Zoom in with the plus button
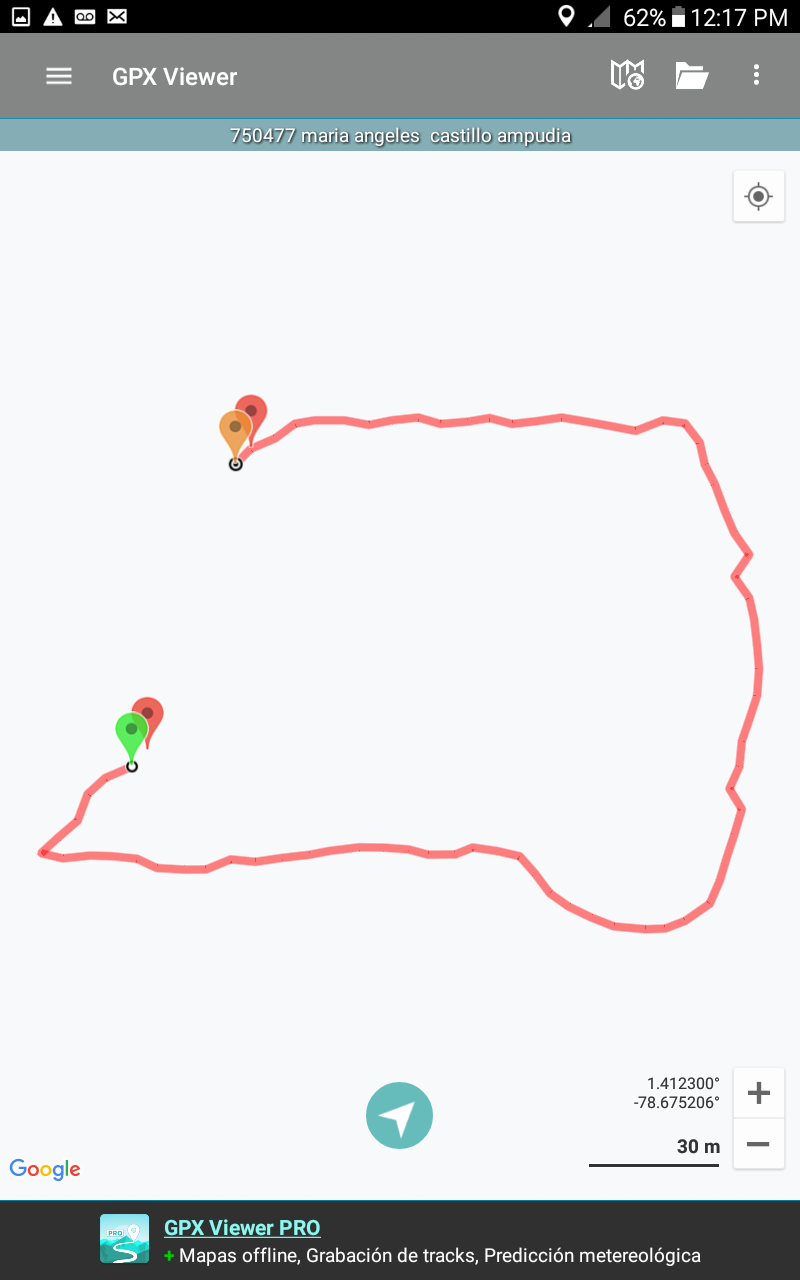 click(x=758, y=1093)
